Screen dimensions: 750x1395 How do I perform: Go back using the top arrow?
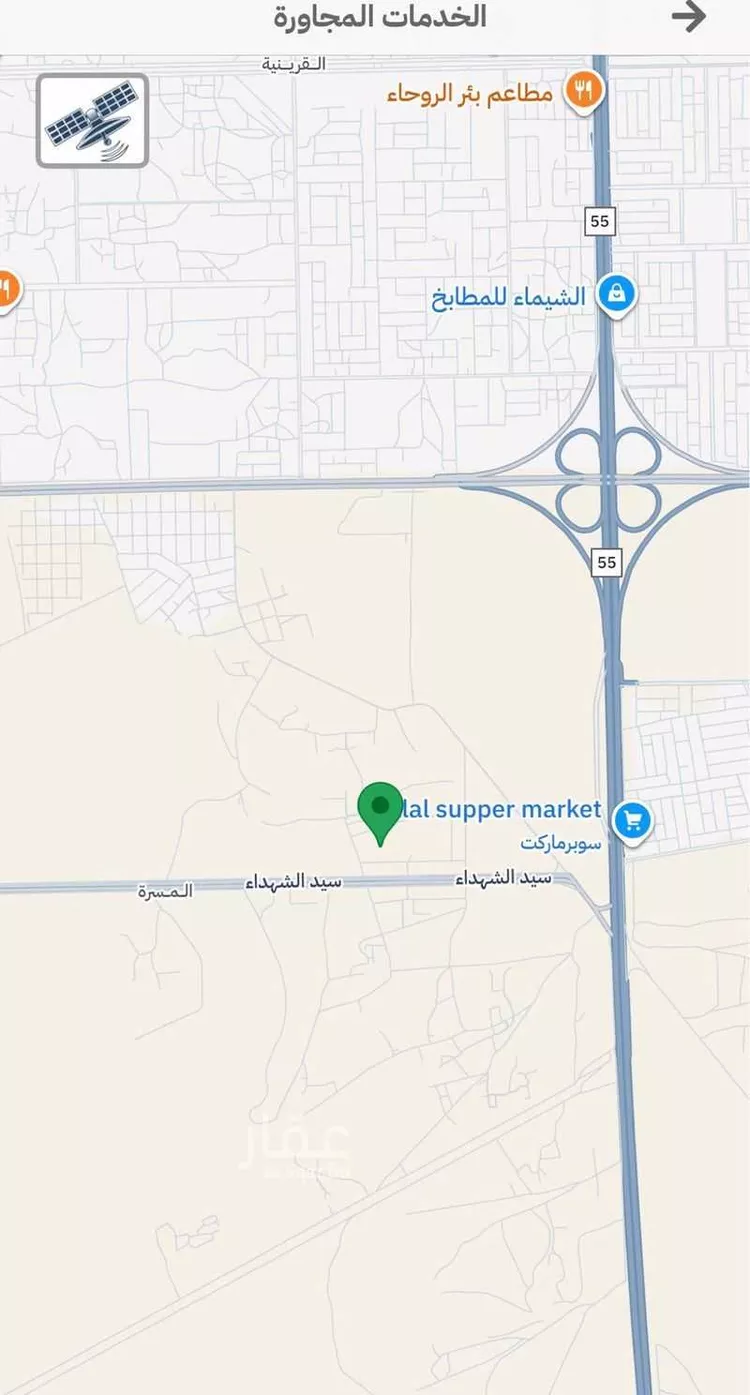point(689,17)
